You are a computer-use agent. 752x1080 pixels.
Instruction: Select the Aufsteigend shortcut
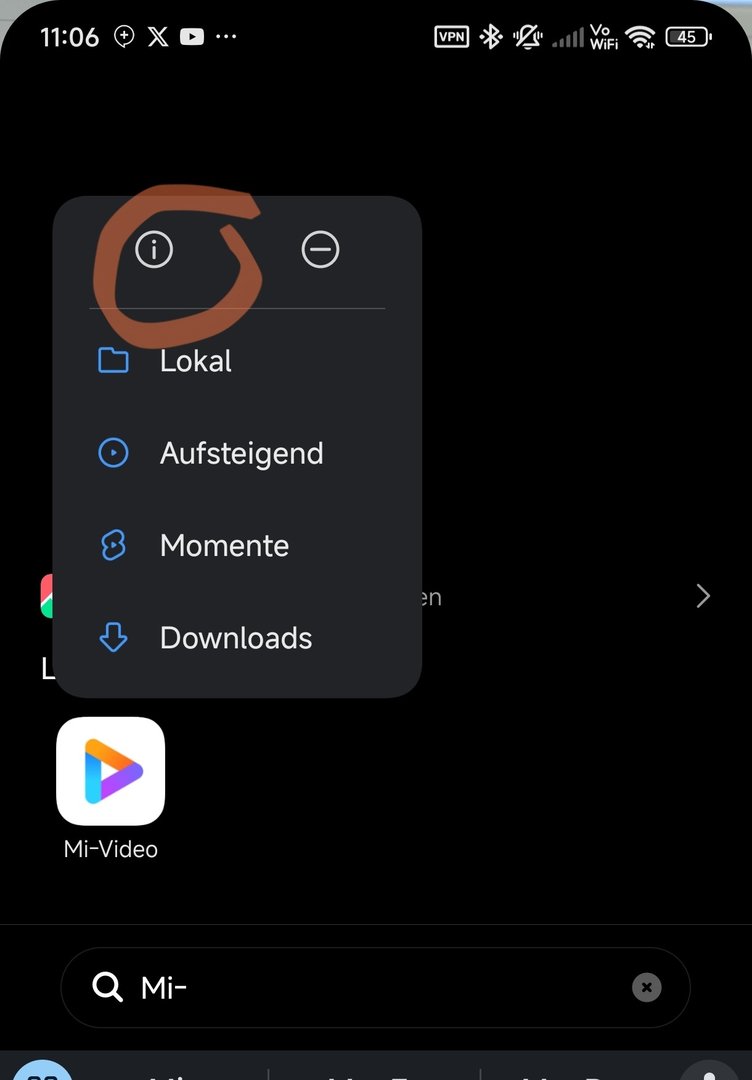click(240, 453)
